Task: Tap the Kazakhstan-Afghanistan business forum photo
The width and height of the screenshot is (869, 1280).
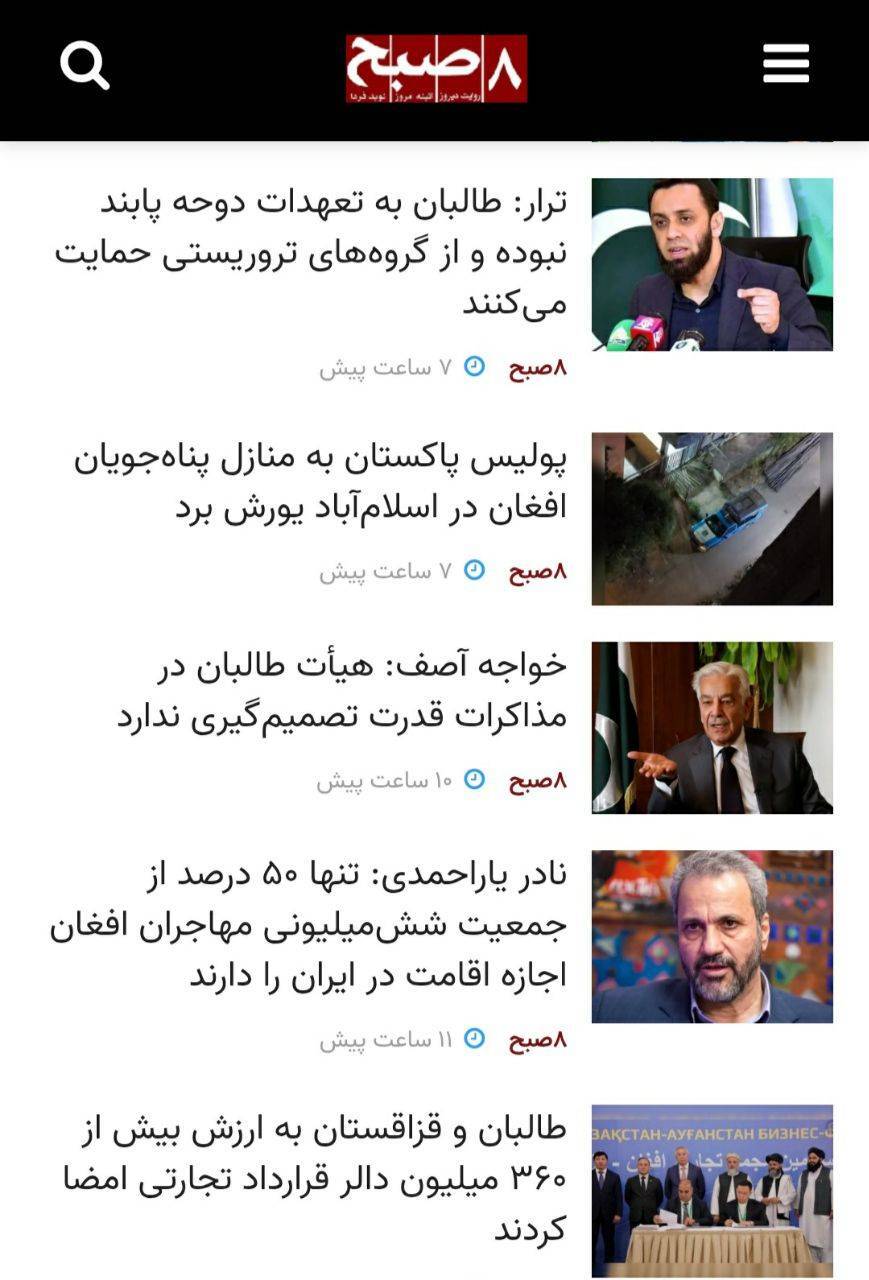Action: tap(711, 1190)
